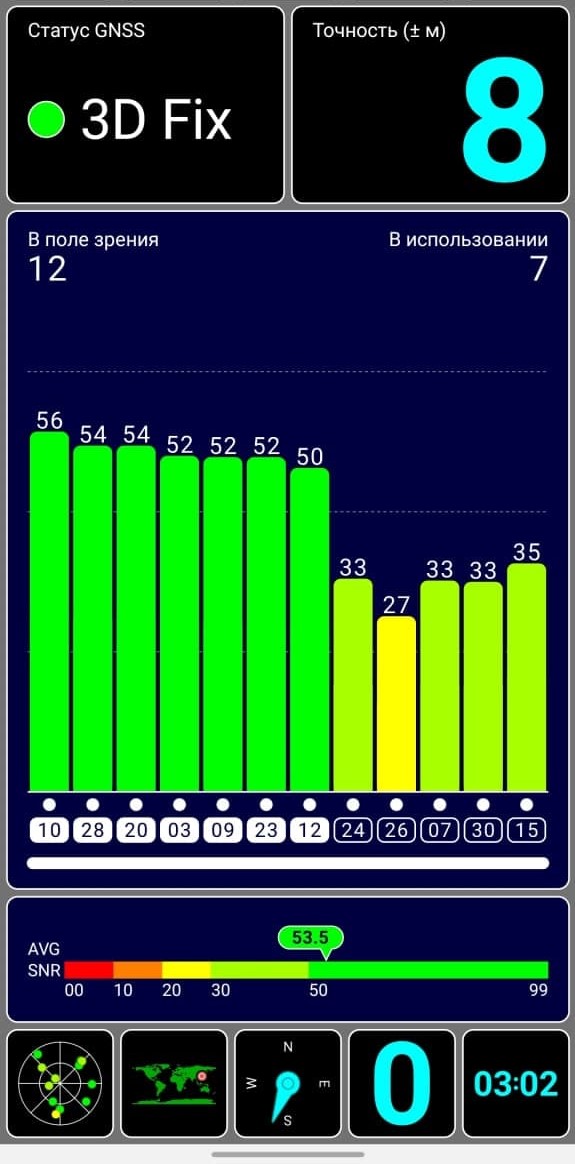The width and height of the screenshot is (575, 1164).
Task: Open the compass tile
Action: click(x=288, y=1083)
